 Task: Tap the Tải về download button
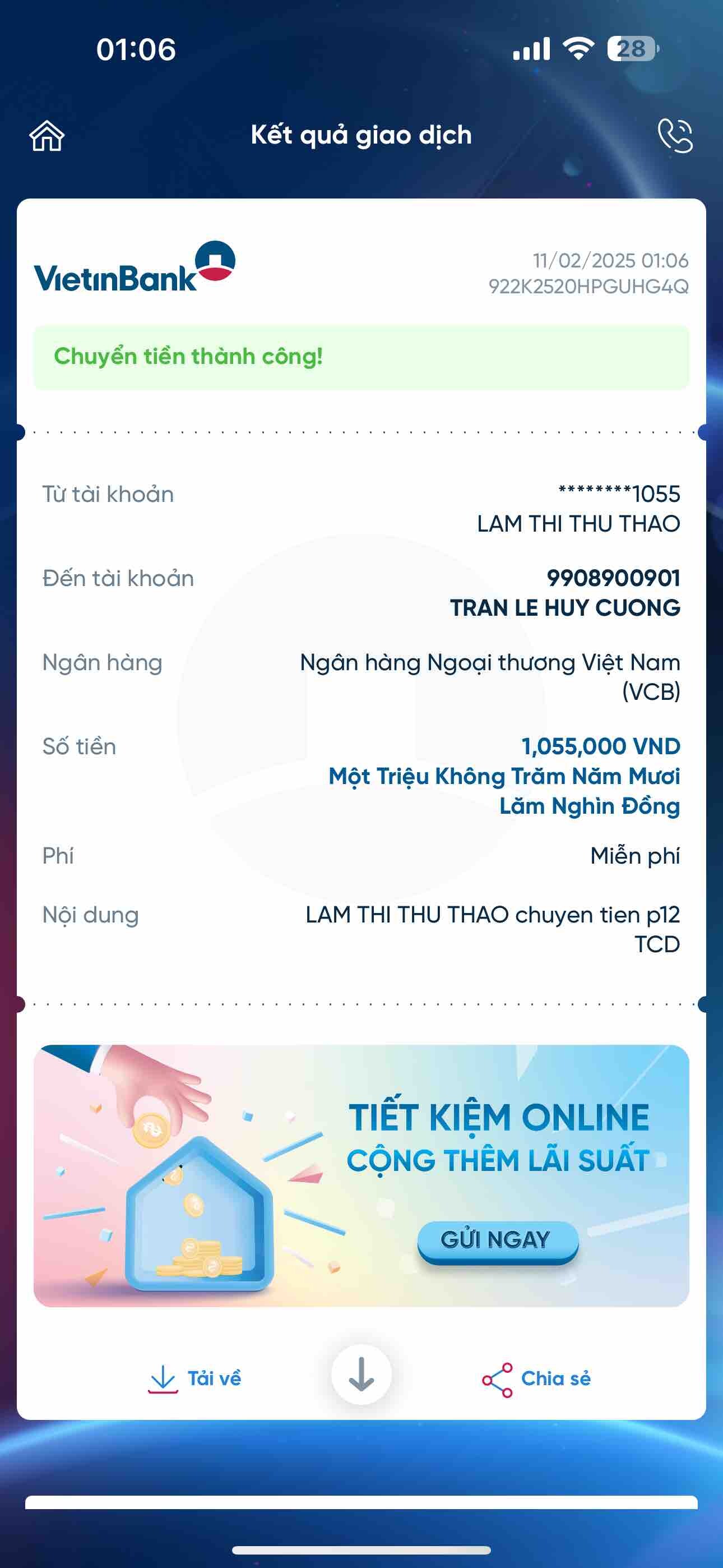coord(194,1378)
